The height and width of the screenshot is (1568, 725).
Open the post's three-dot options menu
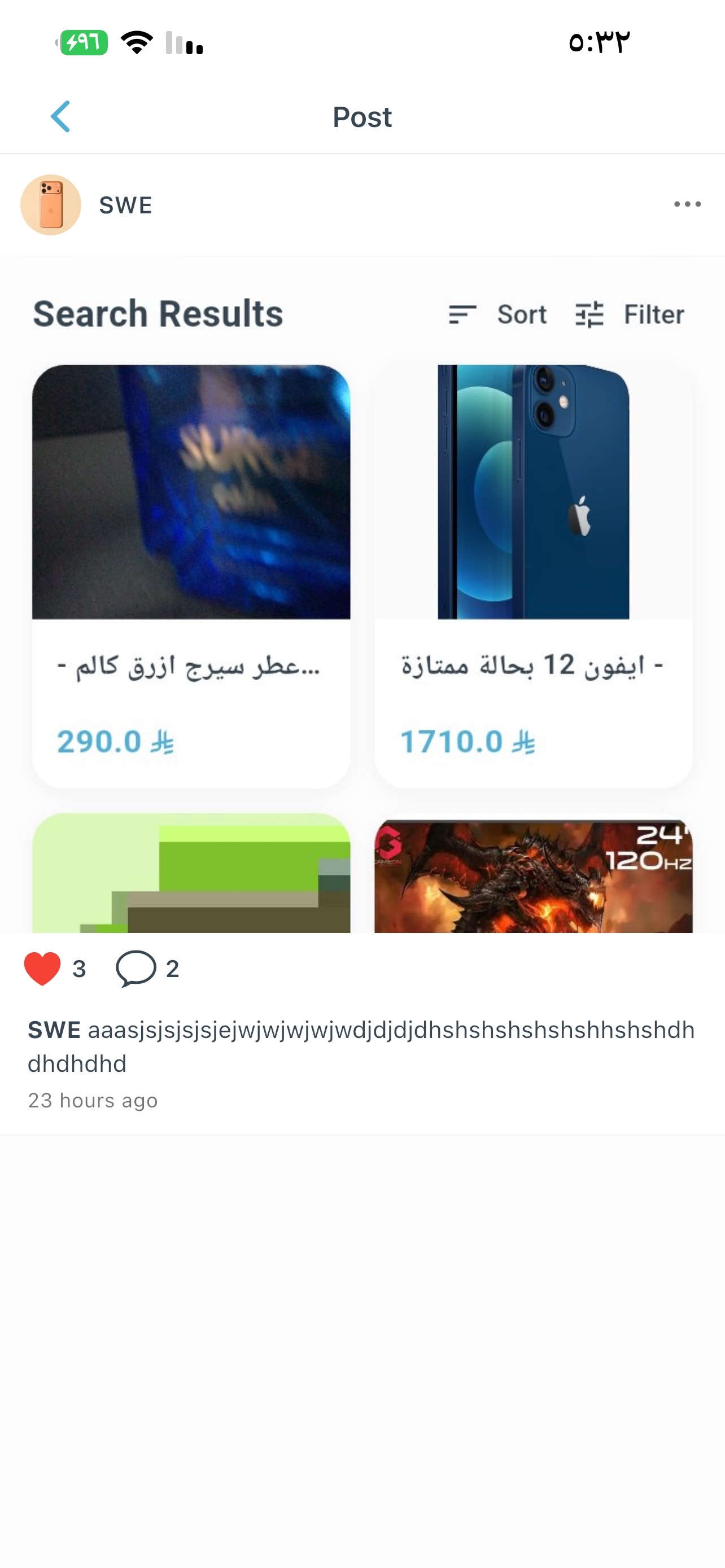point(687,204)
